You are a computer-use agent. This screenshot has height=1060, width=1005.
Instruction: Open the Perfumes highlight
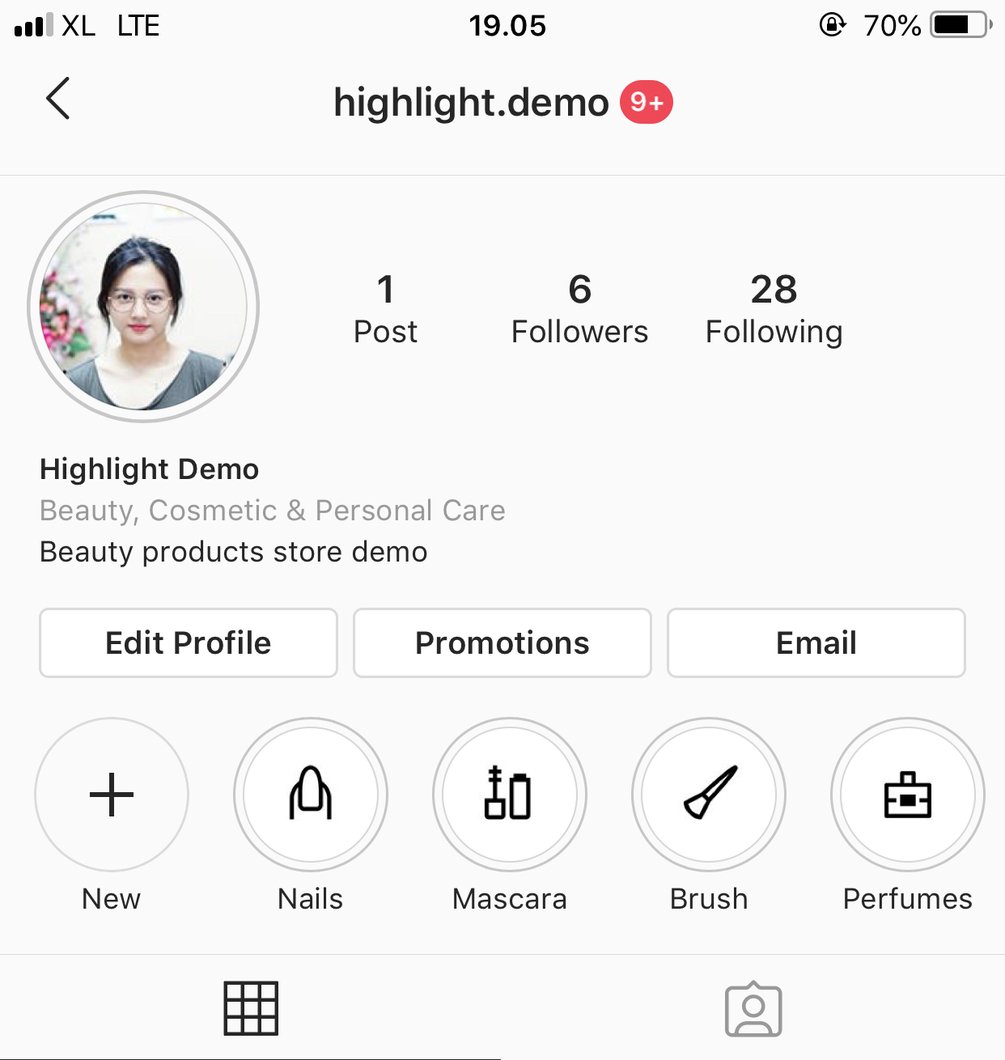pos(907,795)
